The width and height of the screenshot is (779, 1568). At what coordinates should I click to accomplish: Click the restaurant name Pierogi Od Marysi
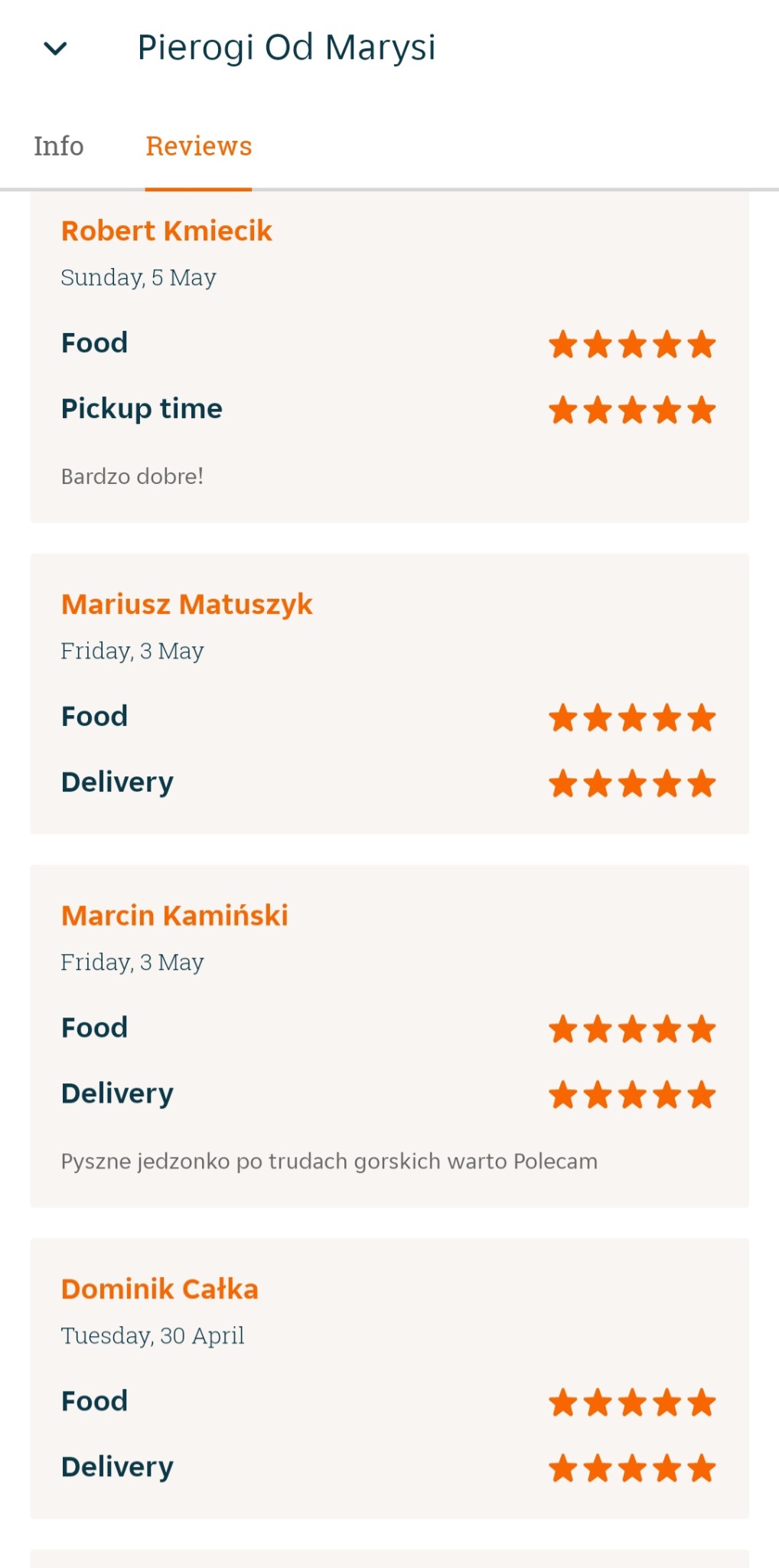pyautogui.click(x=287, y=47)
